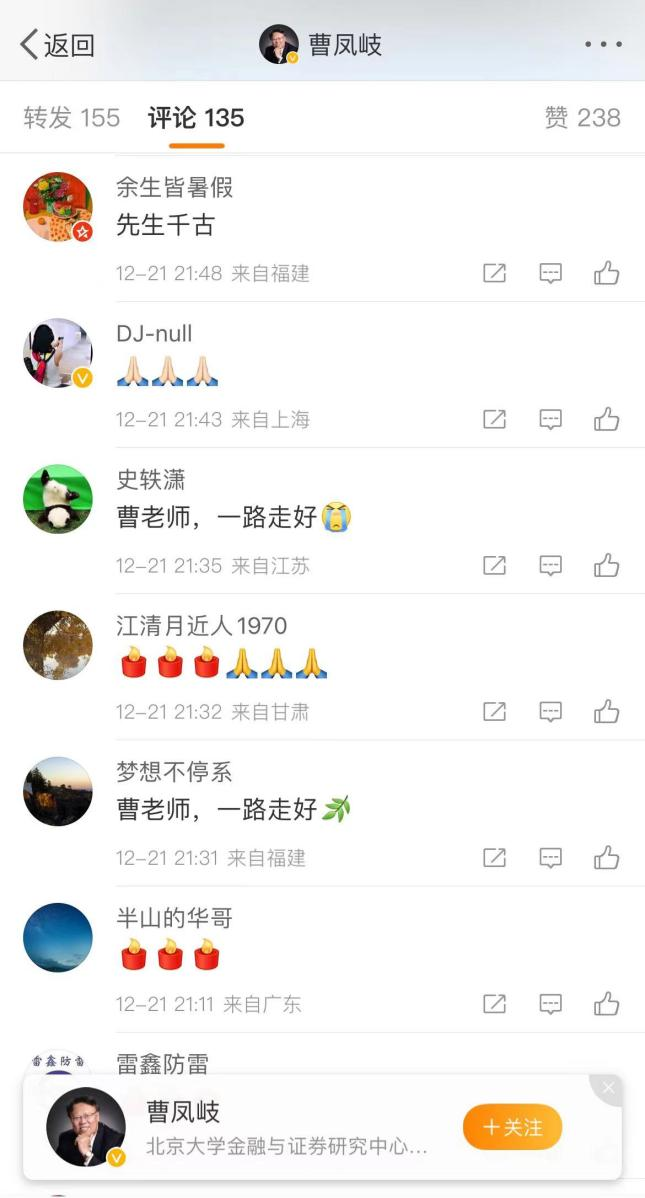Reply to the comment by 半山的华哥

[550, 1003]
